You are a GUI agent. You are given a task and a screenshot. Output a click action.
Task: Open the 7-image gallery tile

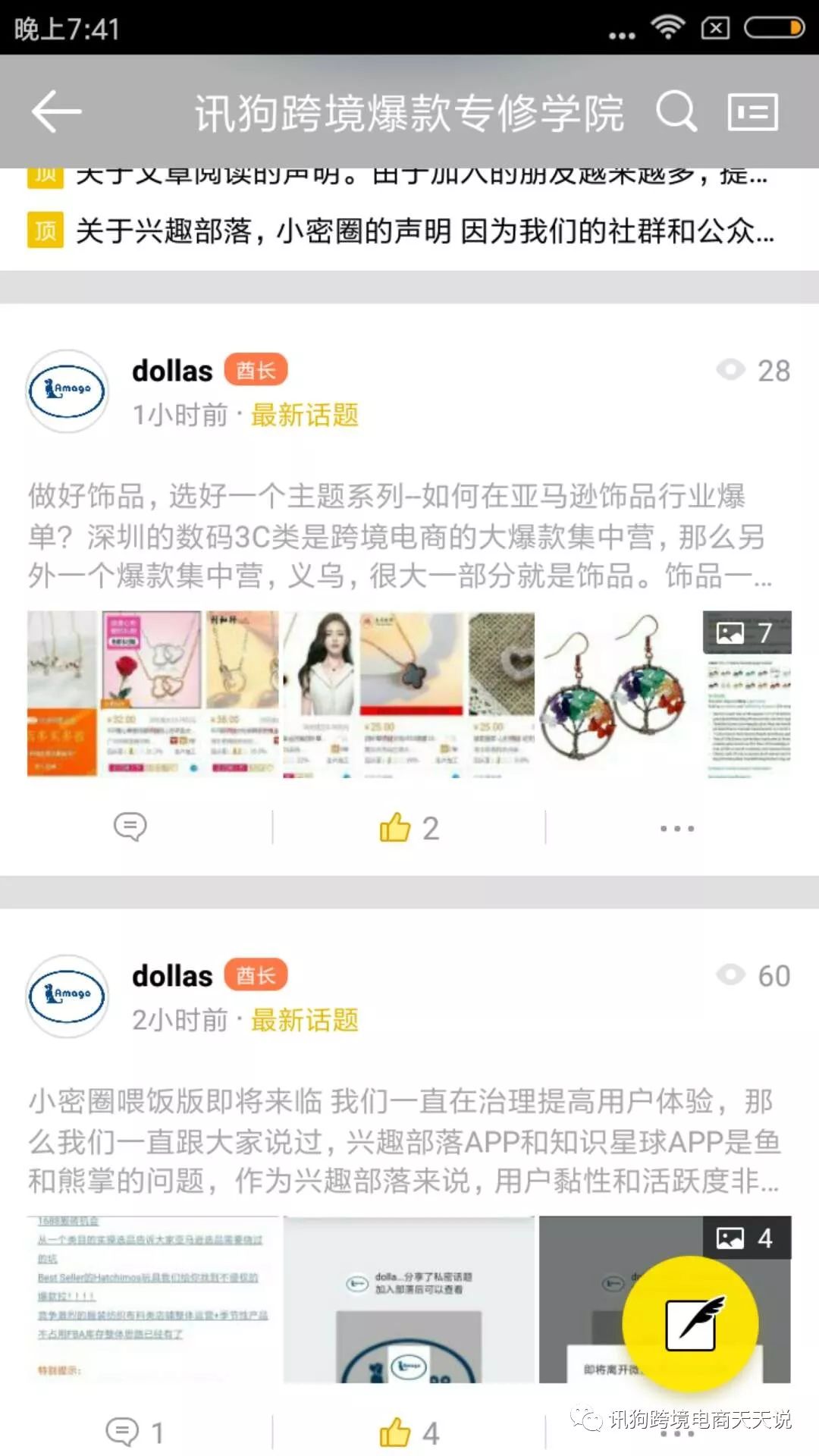tap(747, 692)
